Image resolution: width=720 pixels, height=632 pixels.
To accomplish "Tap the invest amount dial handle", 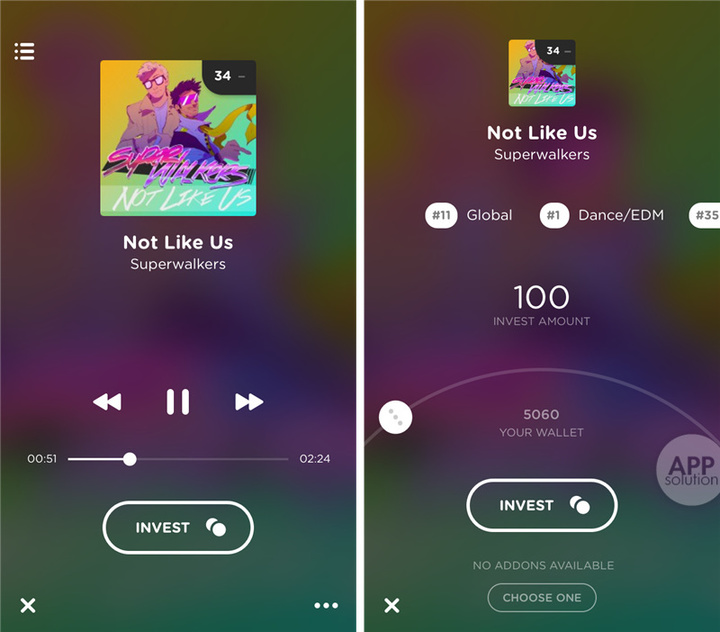I will tap(396, 417).
